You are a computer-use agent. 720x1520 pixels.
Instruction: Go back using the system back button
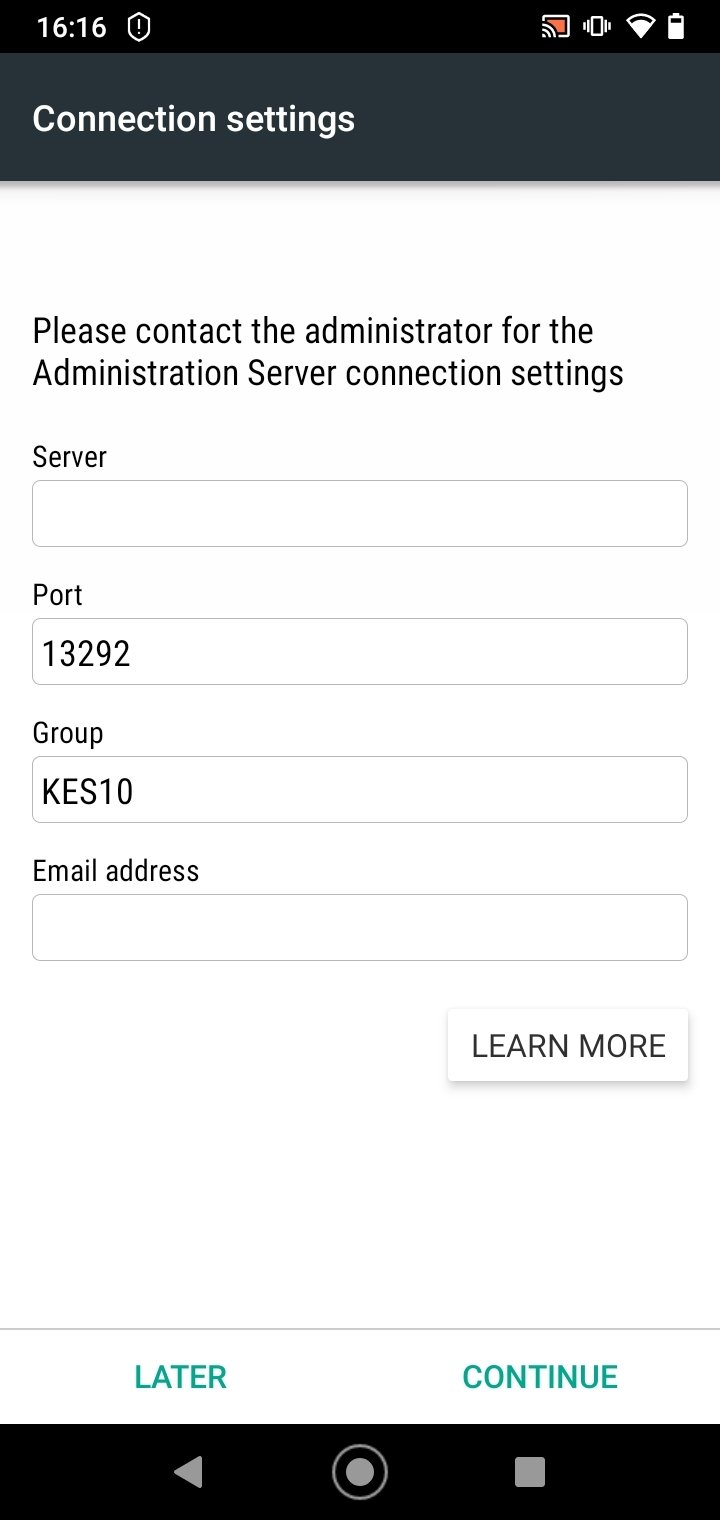(188, 1471)
